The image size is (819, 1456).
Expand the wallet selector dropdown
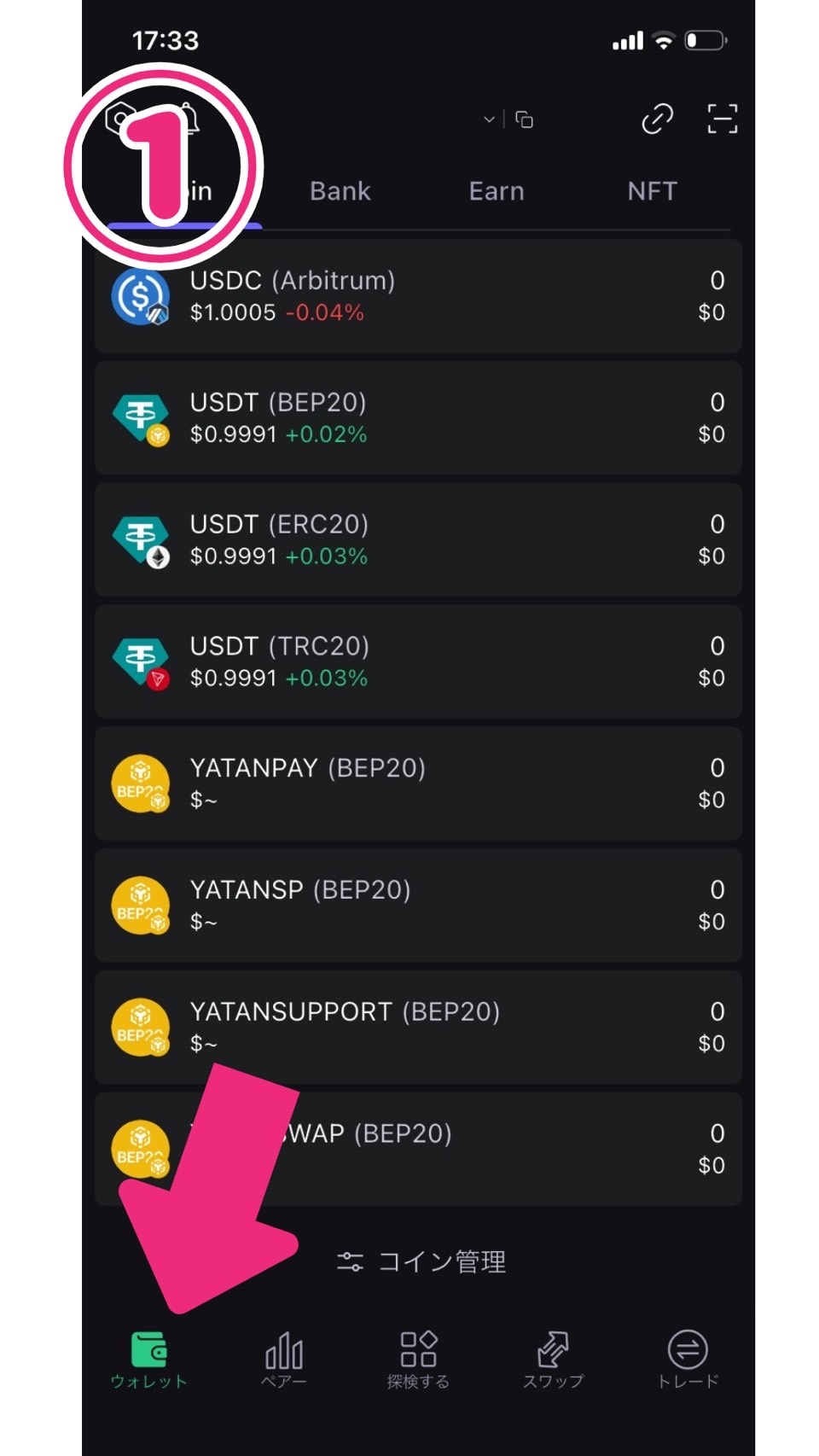[x=489, y=119]
